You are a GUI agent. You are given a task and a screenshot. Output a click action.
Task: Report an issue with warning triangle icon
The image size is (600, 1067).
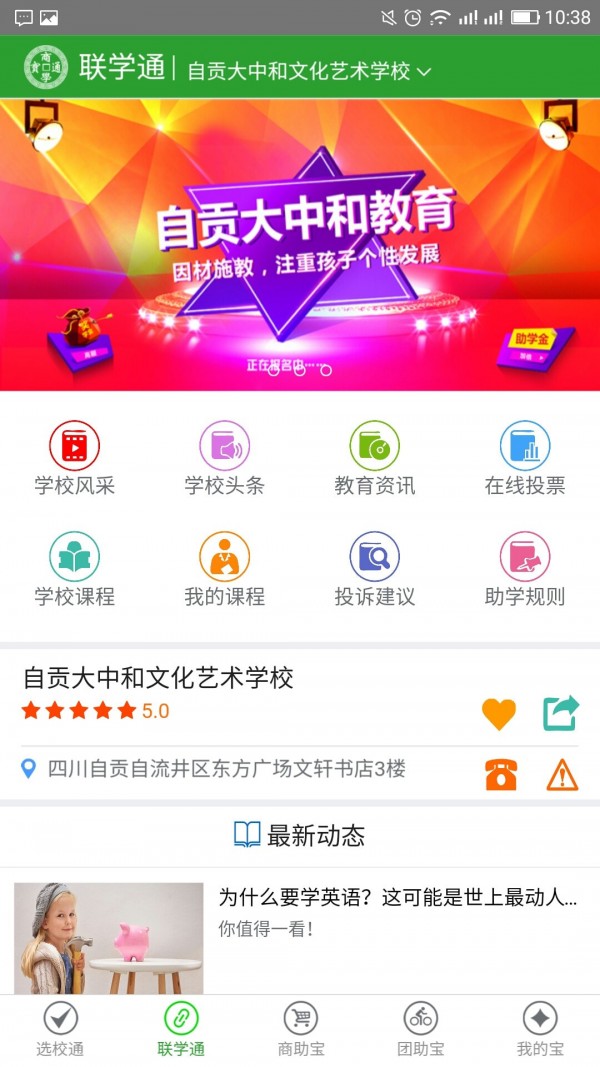pos(562,774)
